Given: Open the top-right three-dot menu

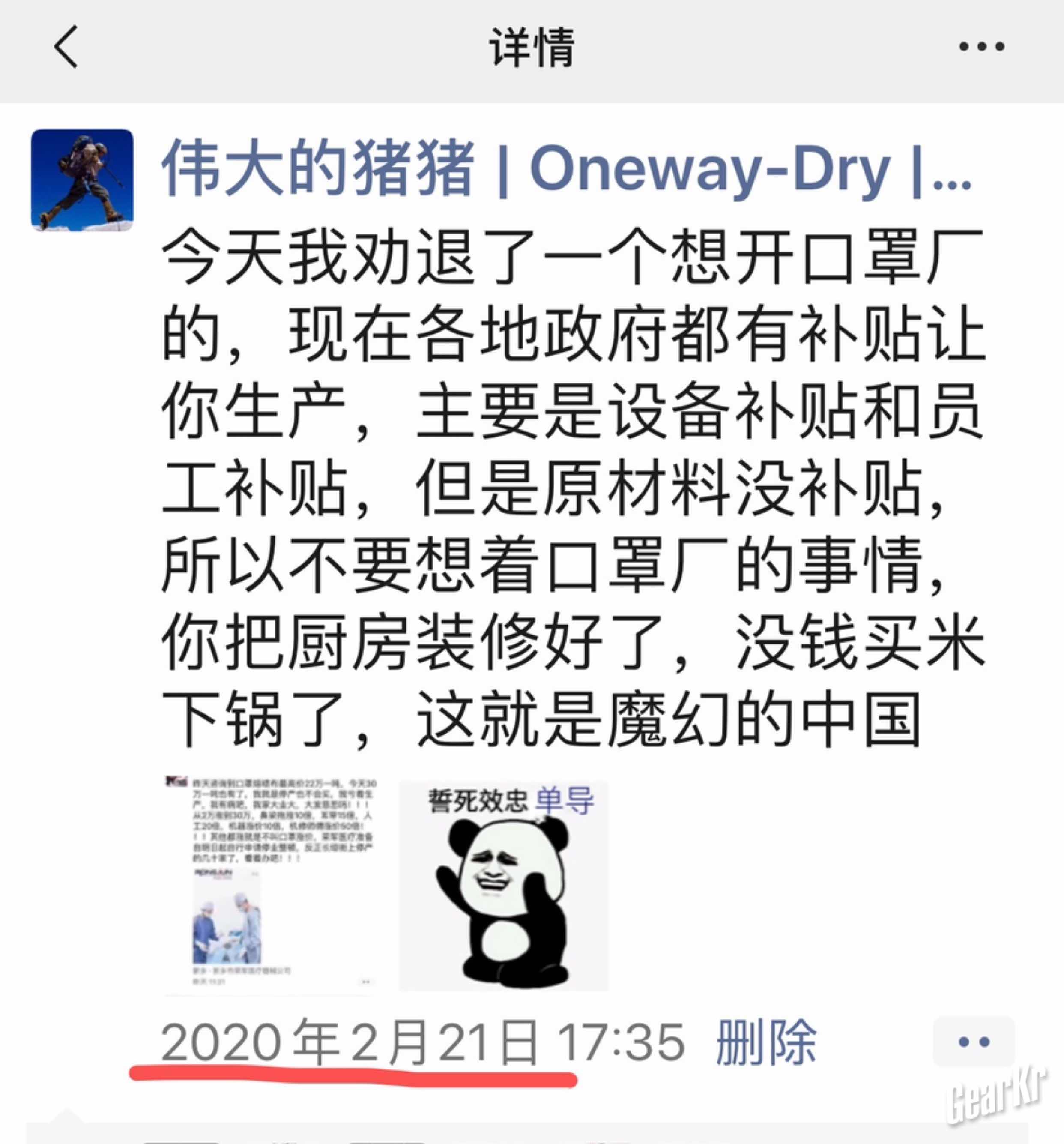Looking at the screenshot, I should 981,47.
